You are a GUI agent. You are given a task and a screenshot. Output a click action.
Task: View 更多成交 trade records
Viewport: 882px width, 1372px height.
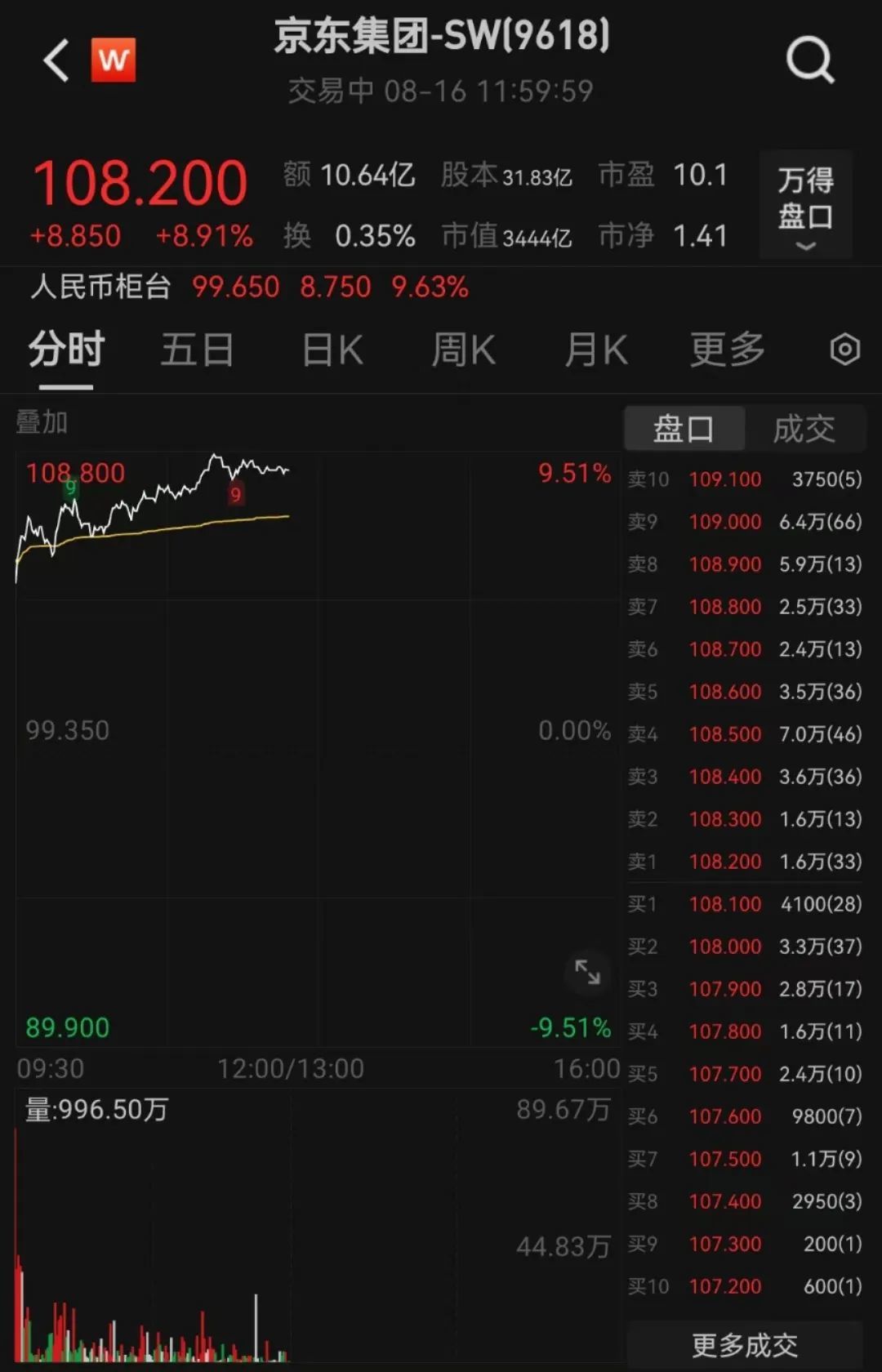745,1344
